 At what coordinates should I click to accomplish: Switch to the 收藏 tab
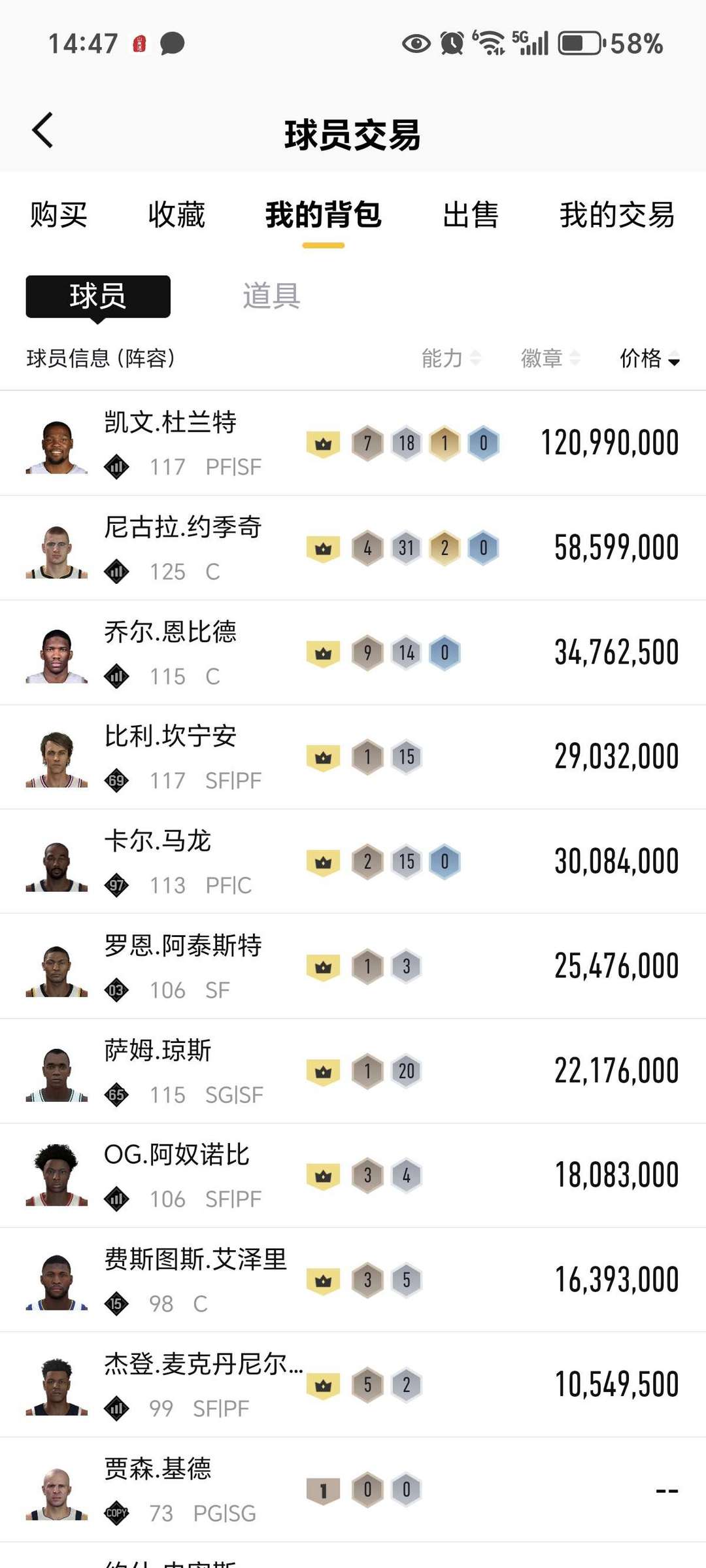pos(176,215)
